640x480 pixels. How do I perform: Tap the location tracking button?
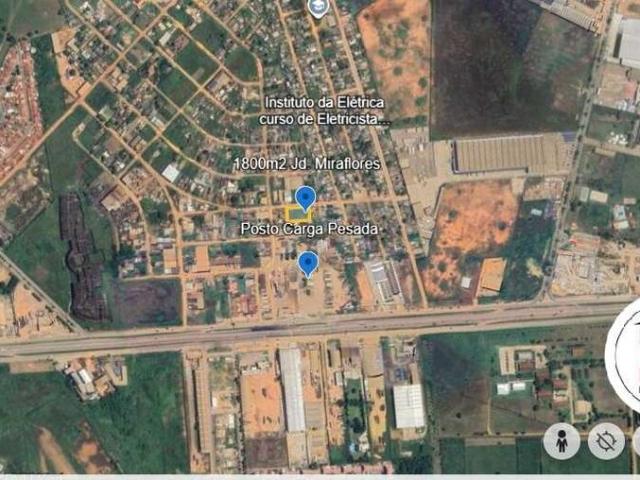[x=605, y=440]
